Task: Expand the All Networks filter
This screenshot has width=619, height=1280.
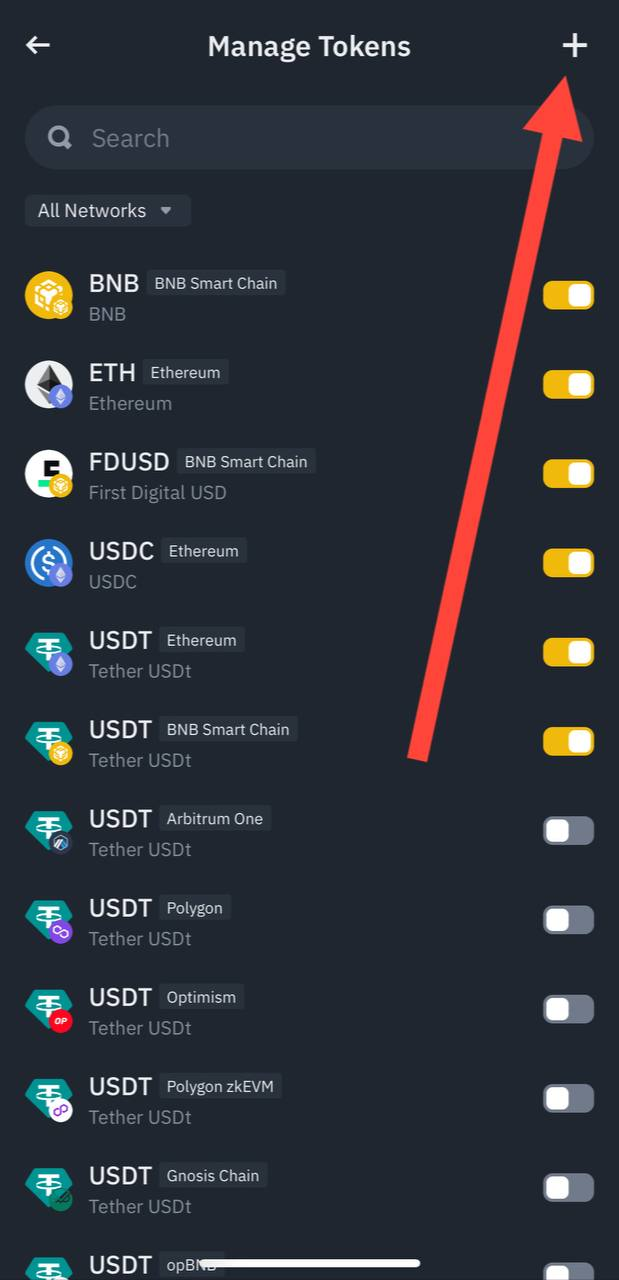Action: click(x=106, y=211)
